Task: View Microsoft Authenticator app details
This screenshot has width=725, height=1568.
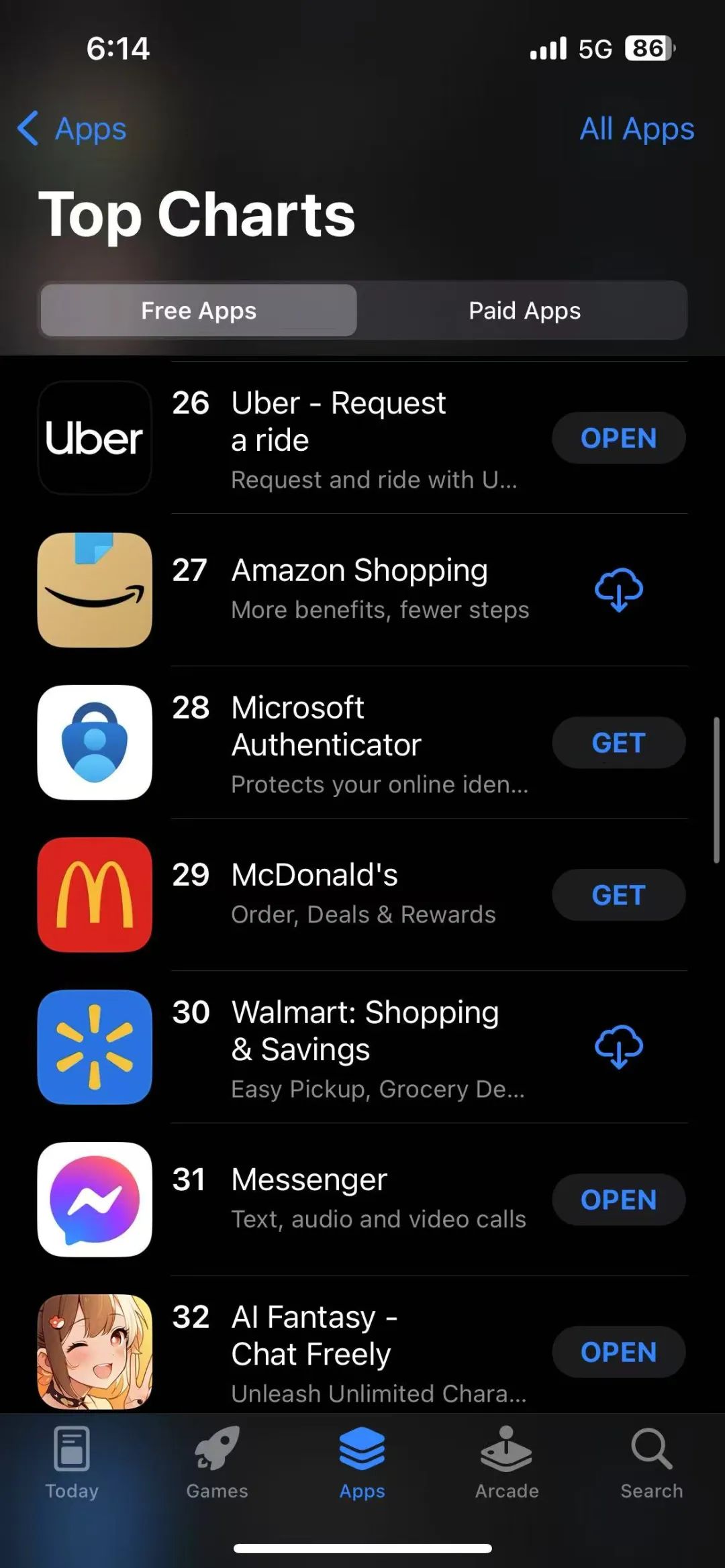Action: coord(326,727)
